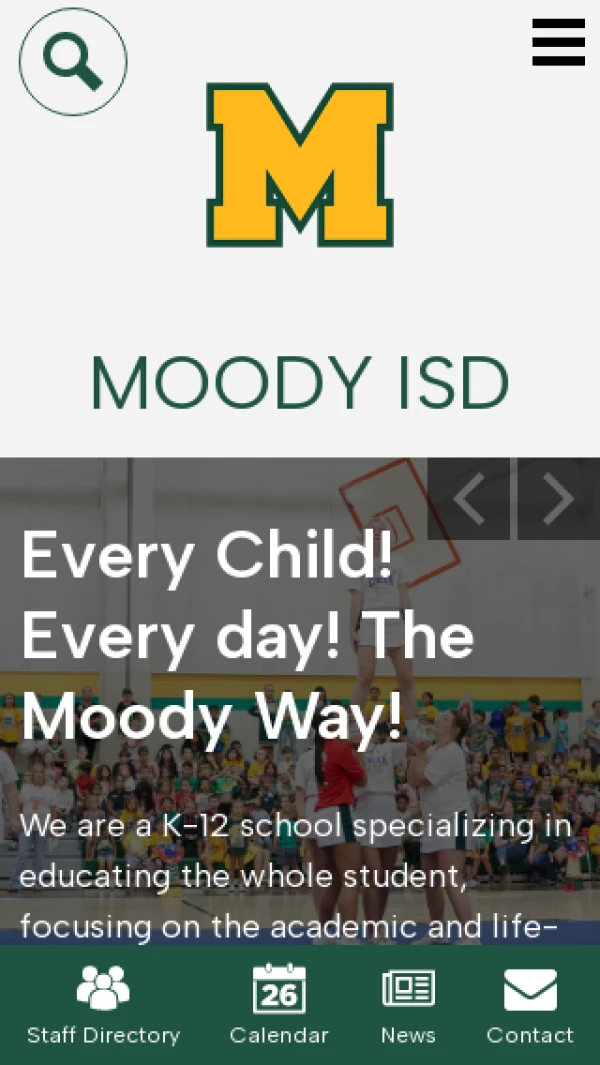Show the previous slide

468,499
